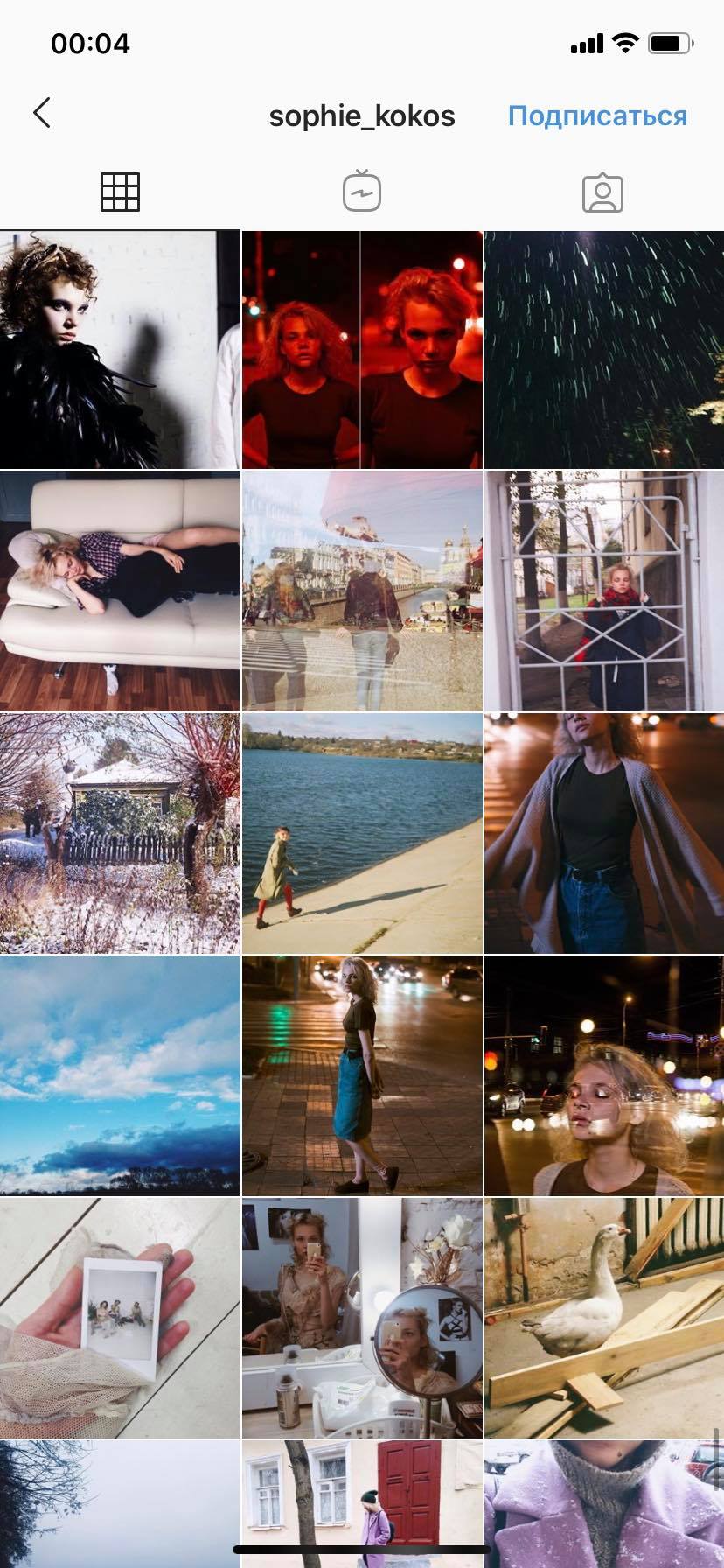Switch to the posts grid tab
This screenshot has height=1568, width=724.
(120, 192)
